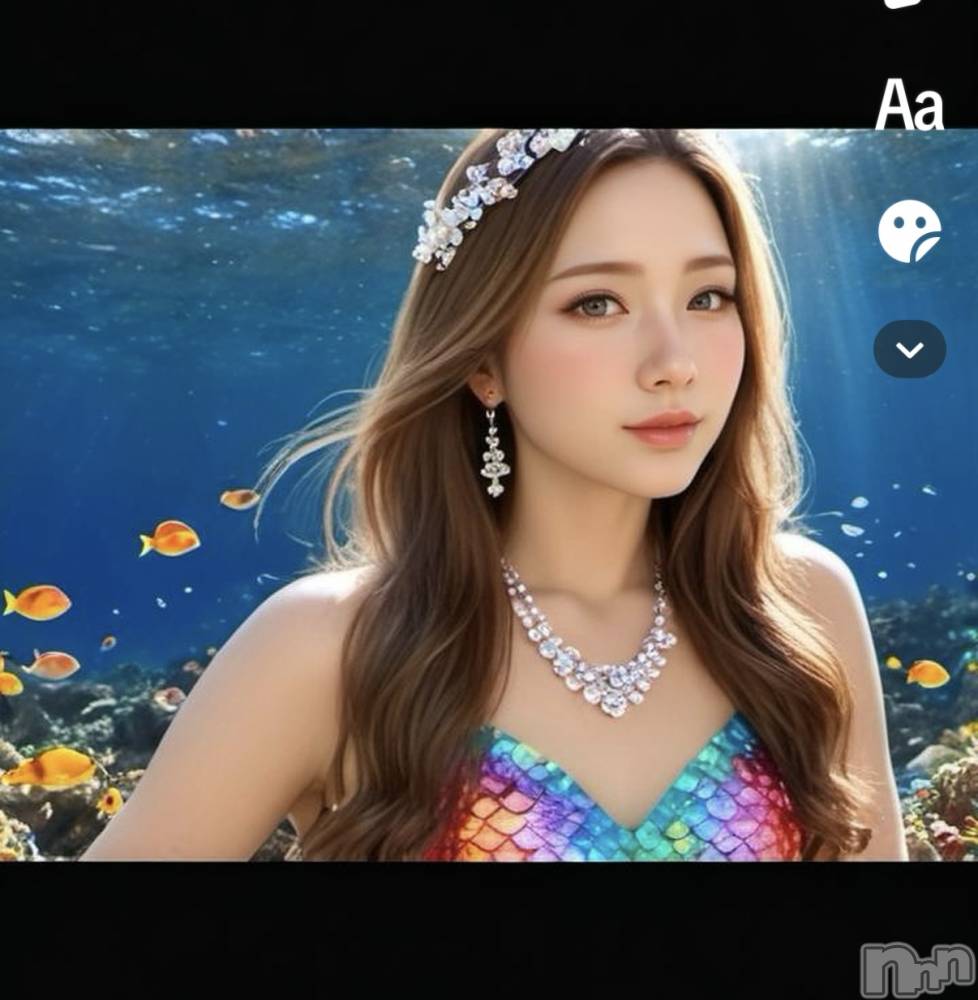This screenshot has width=978, height=1000.
Task: Open the sticker picker
Action: 909,231
